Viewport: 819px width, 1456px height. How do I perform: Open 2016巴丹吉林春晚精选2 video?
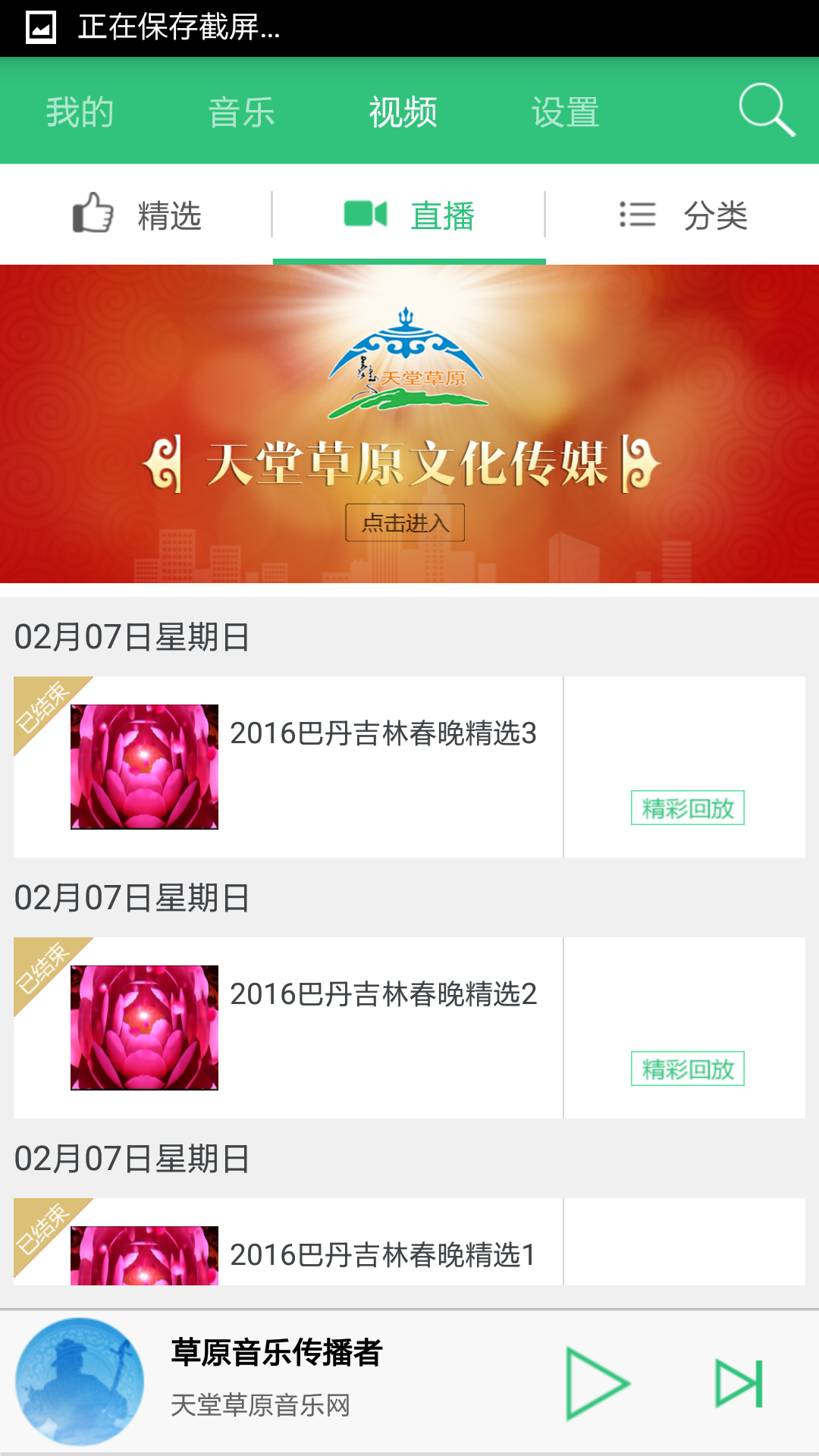click(x=383, y=995)
